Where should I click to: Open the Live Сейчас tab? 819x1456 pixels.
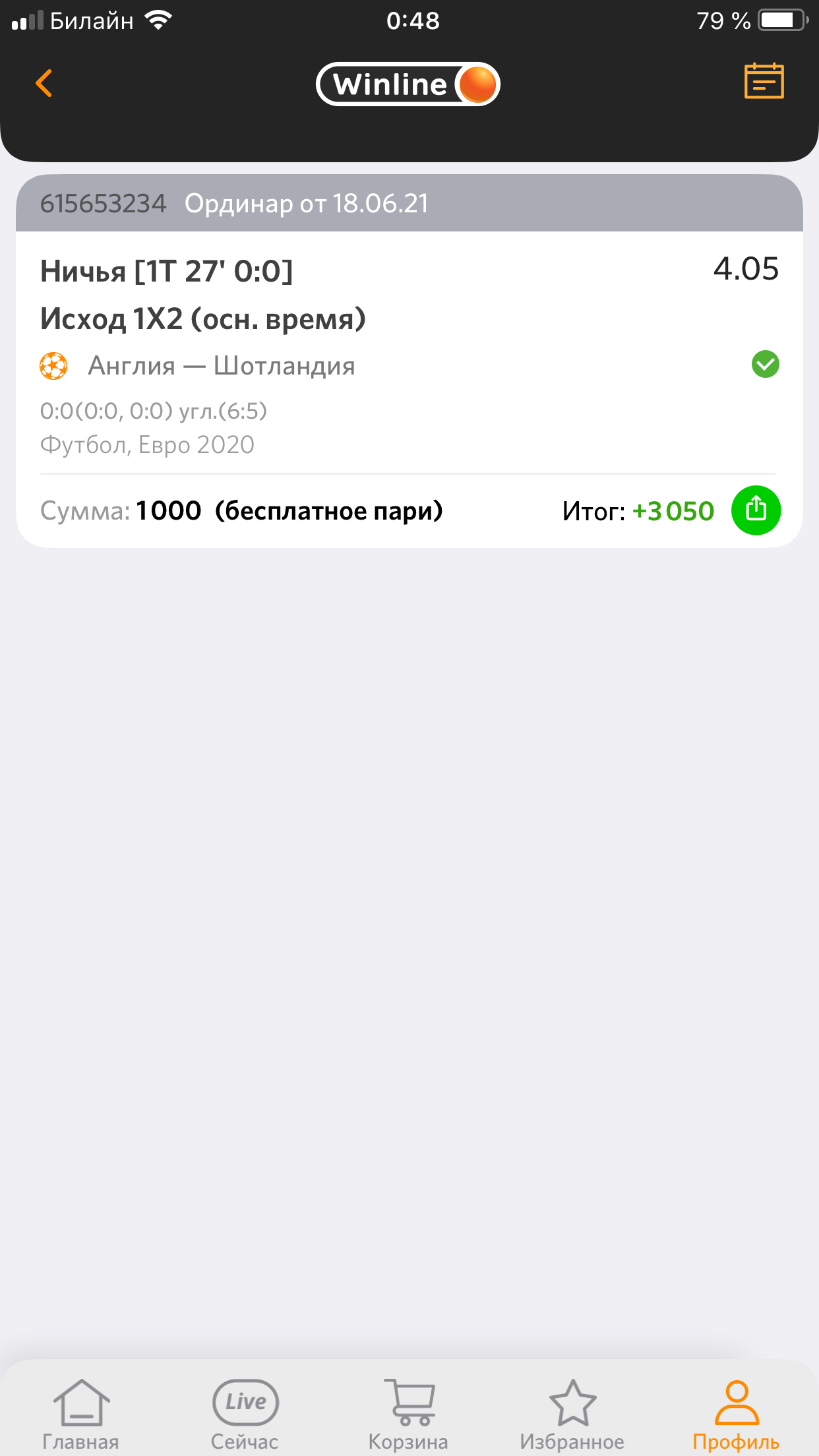(245, 1414)
